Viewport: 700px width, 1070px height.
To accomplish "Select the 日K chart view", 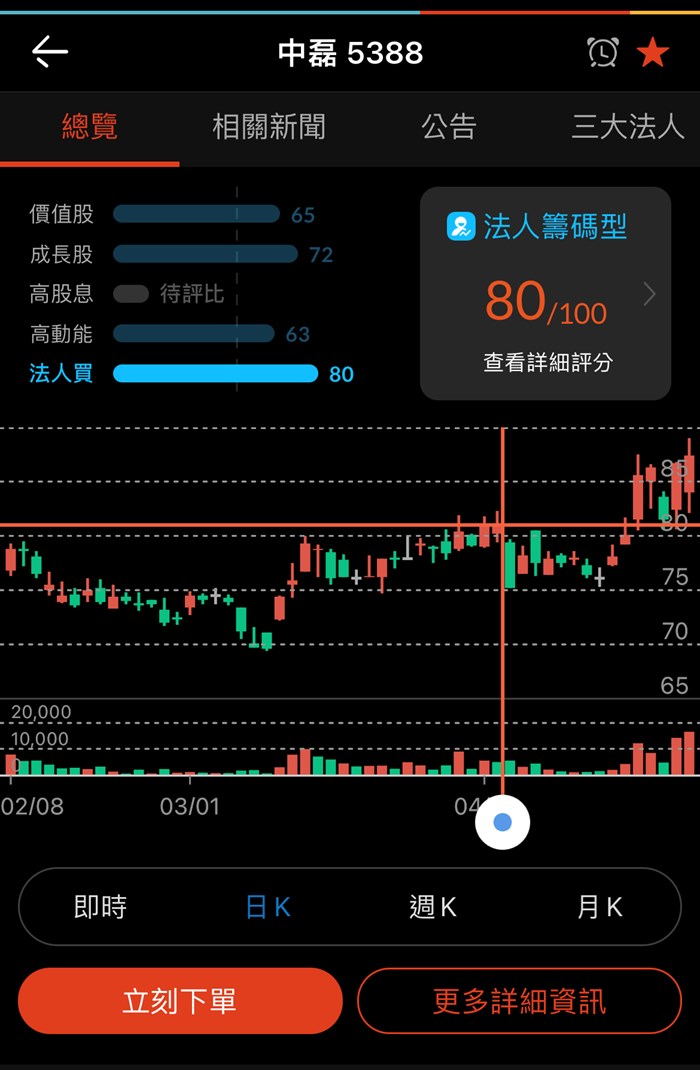I will click(x=268, y=907).
